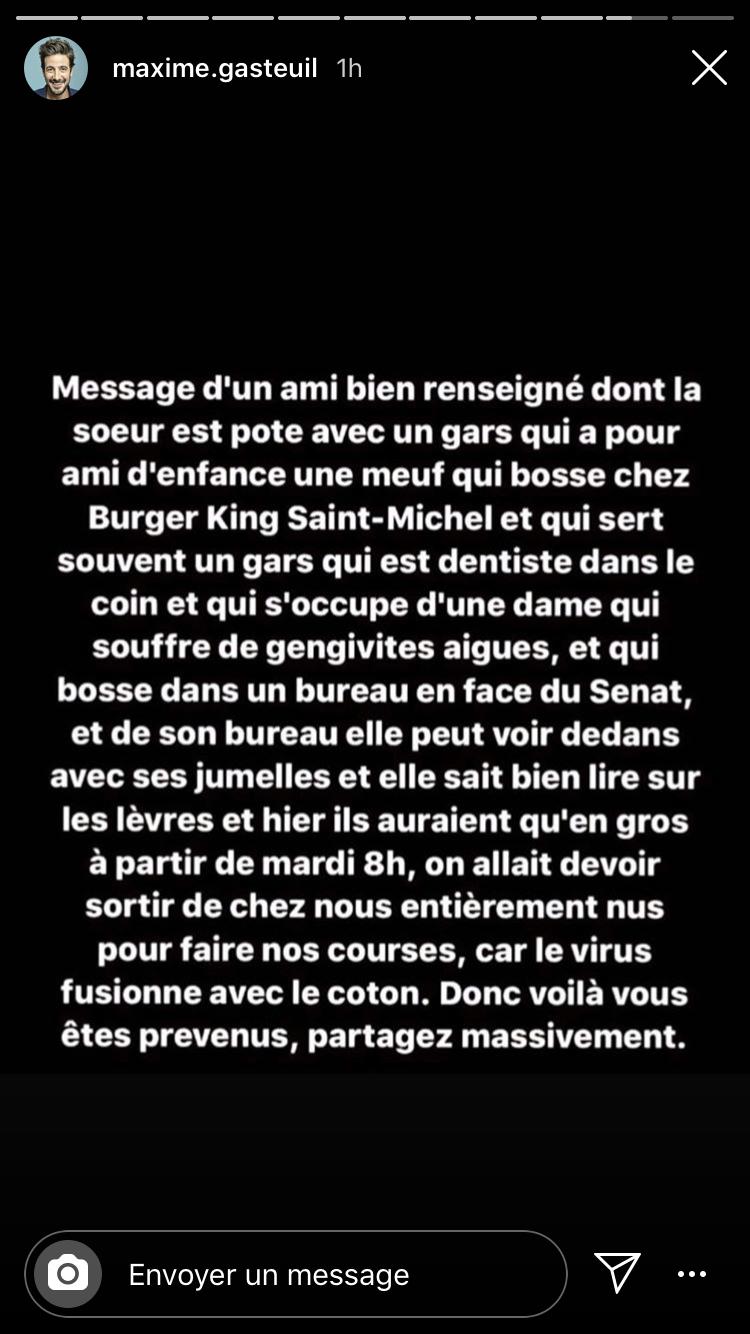750x1334 pixels.
Task: Tap the Envoyer un message field
Action: [296, 1274]
